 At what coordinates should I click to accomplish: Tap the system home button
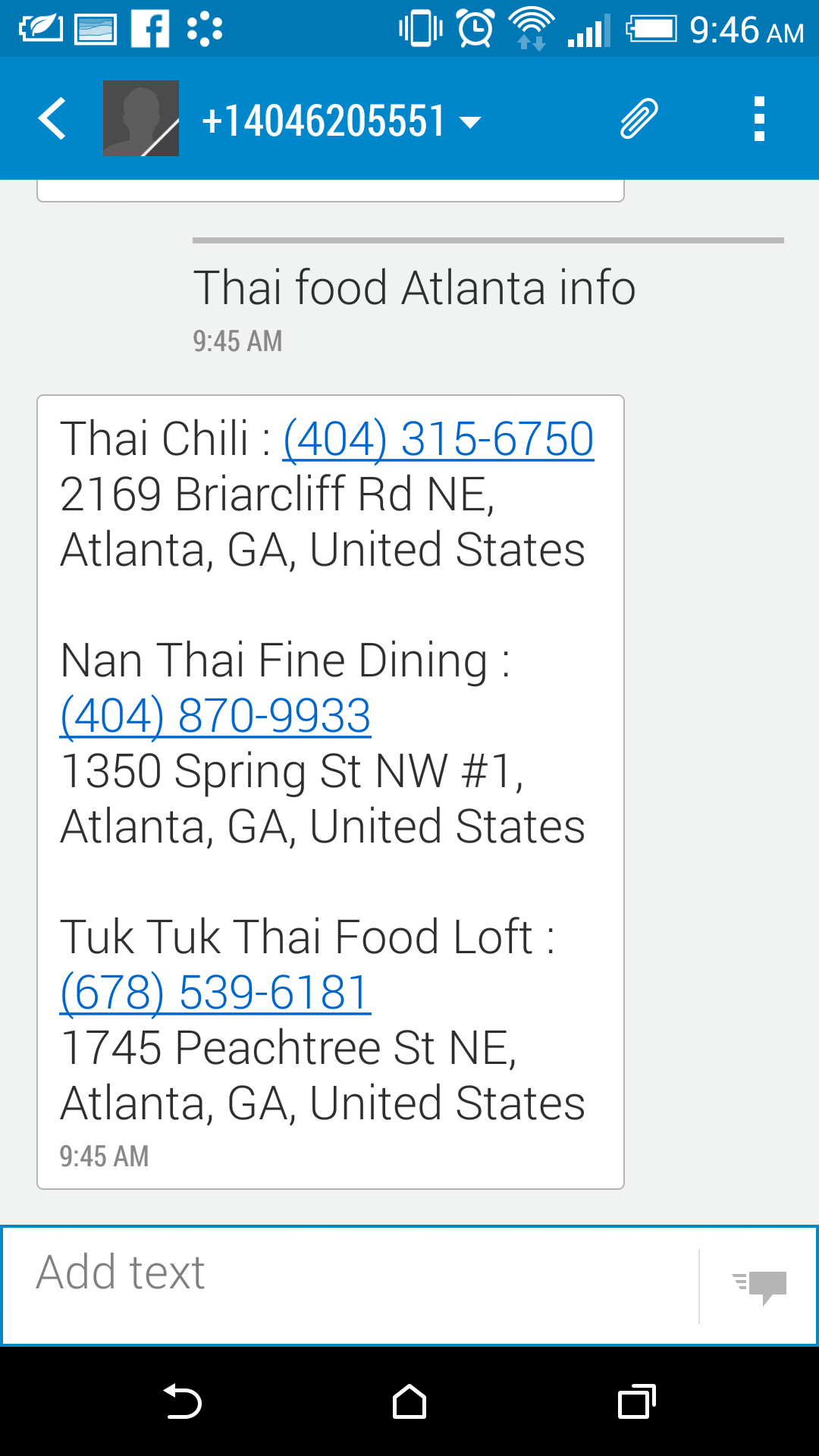tap(409, 1402)
